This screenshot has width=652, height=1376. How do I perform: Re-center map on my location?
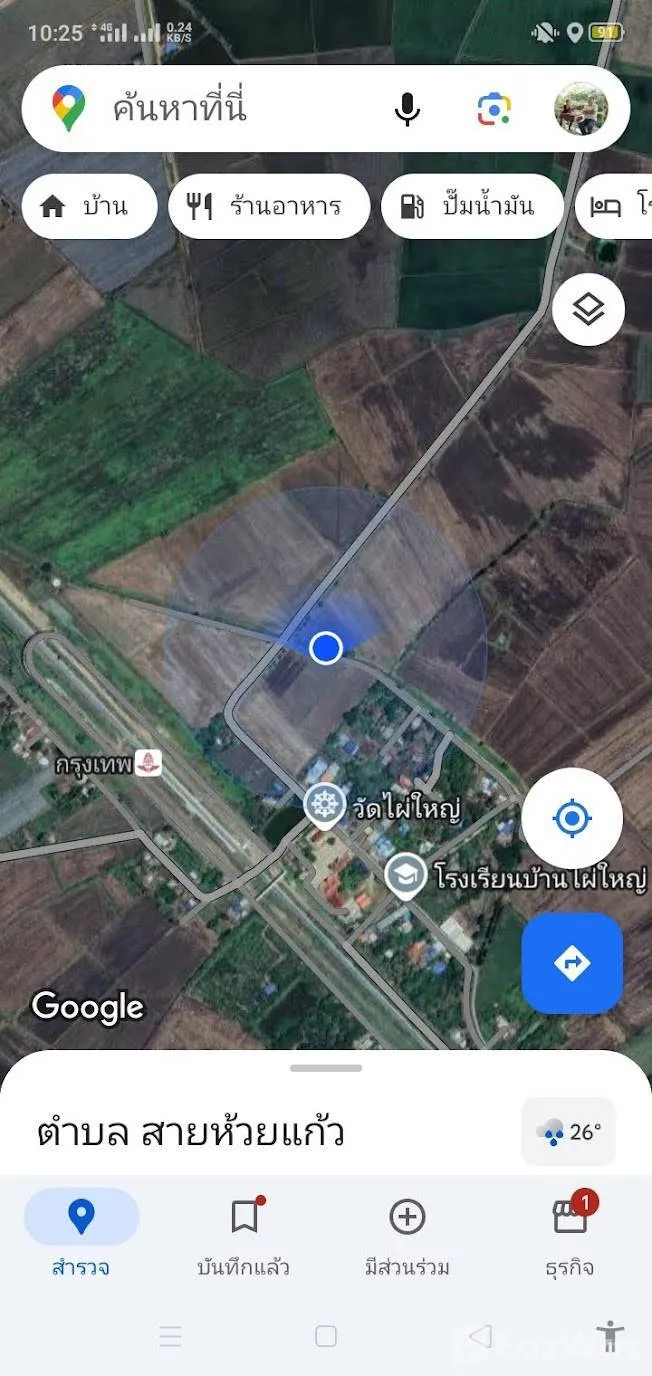click(x=572, y=819)
